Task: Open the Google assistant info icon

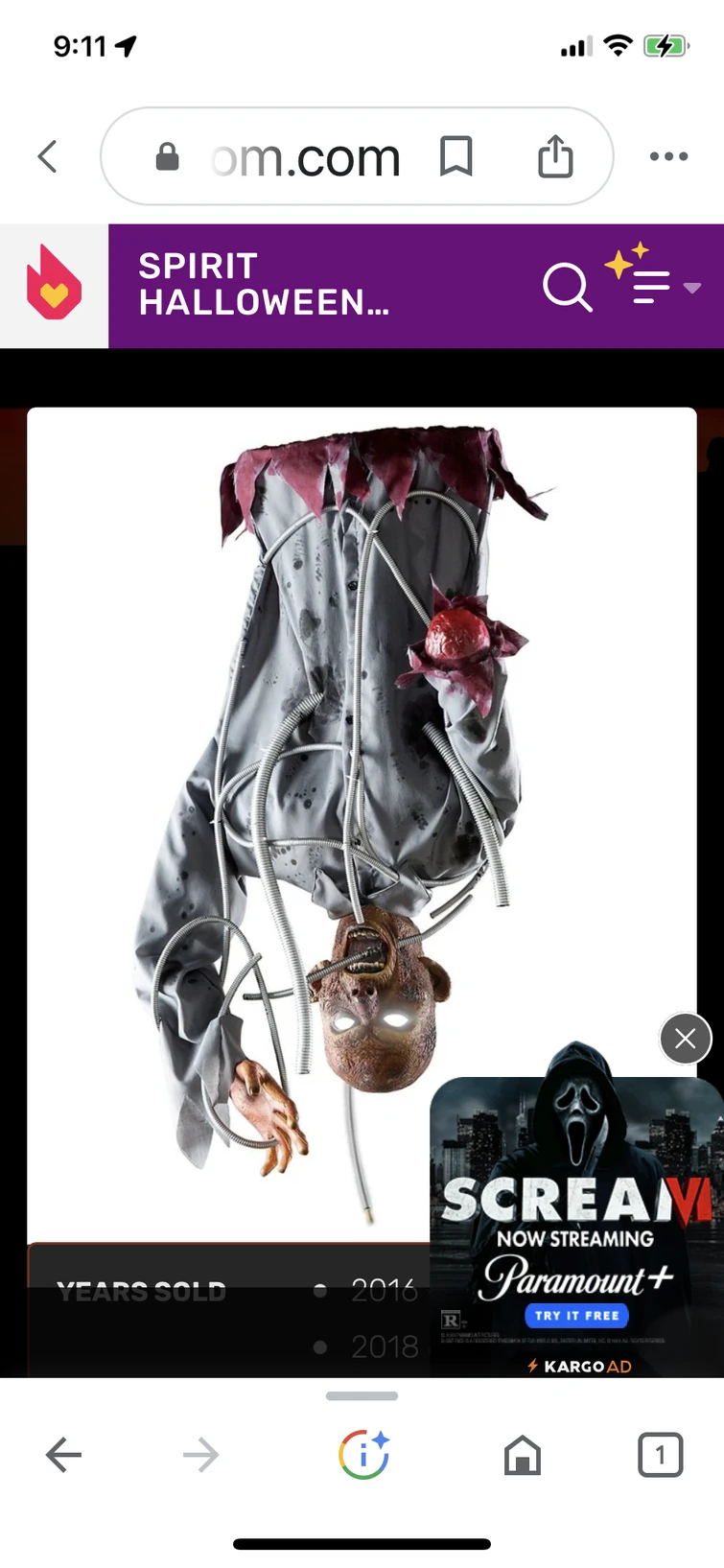Action: (x=362, y=1455)
